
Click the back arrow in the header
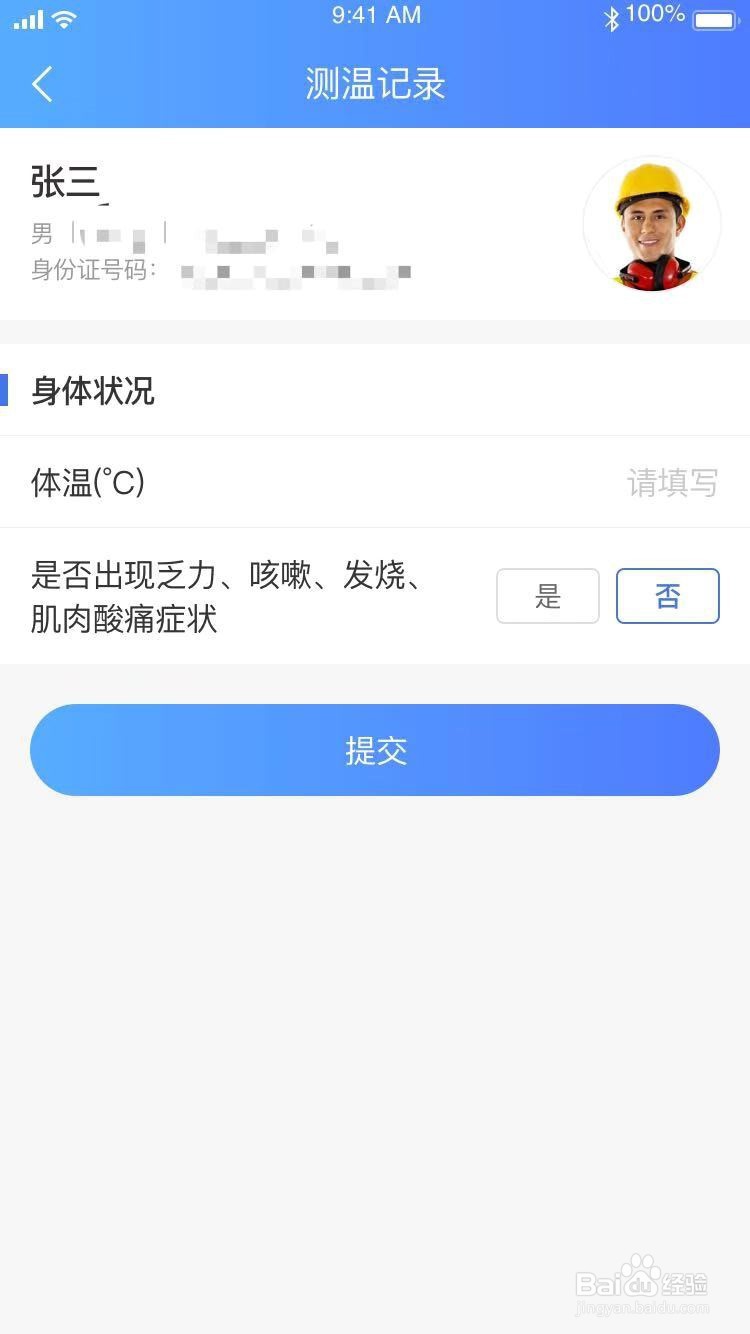(x=41, y=85)
